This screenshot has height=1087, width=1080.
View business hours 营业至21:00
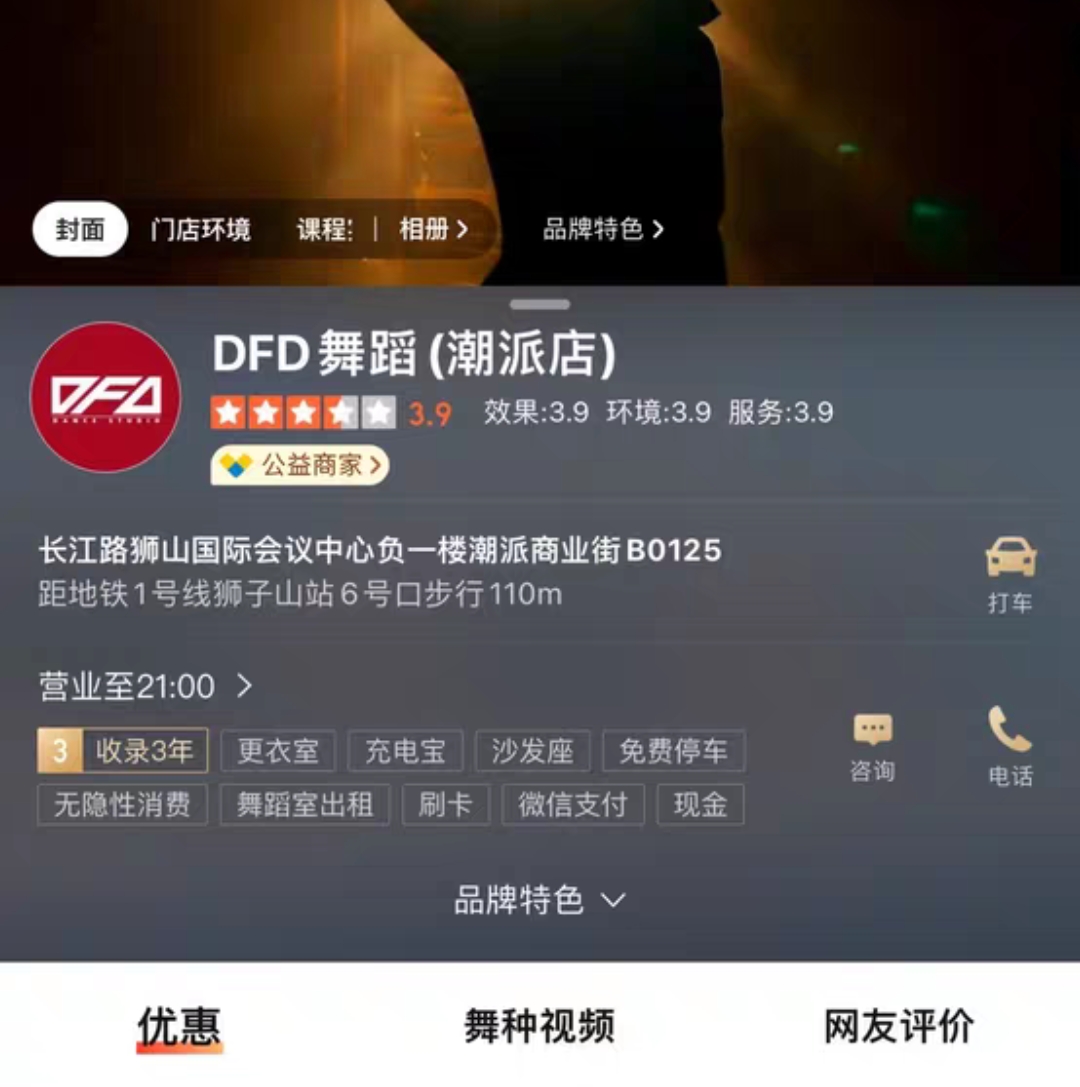click(145, 686)
